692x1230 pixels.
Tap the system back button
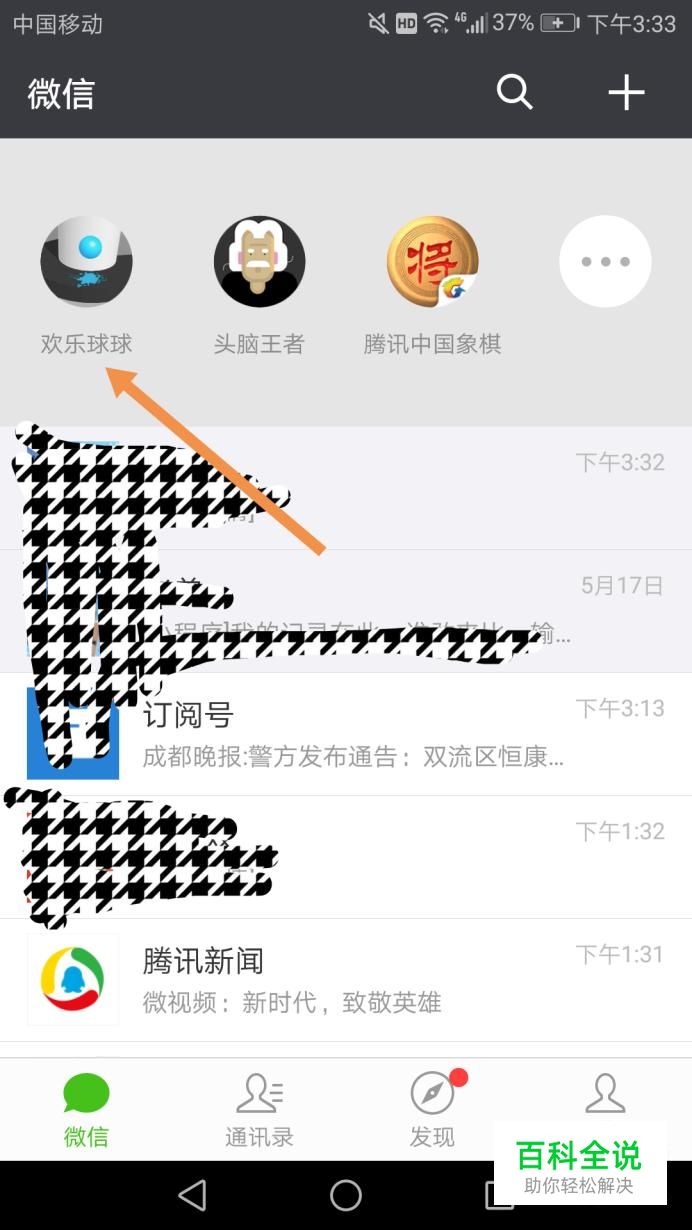[191, 1195]
